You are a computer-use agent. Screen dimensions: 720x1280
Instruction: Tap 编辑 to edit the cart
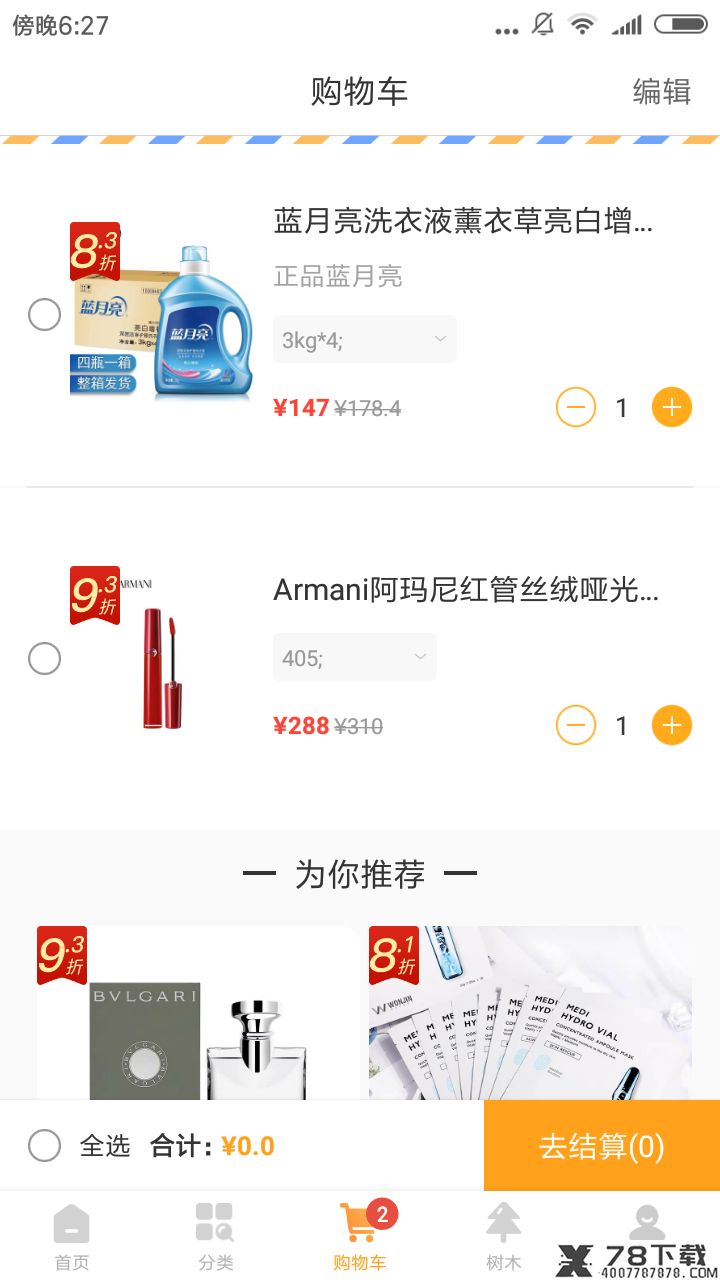click(x=661, y=91)
